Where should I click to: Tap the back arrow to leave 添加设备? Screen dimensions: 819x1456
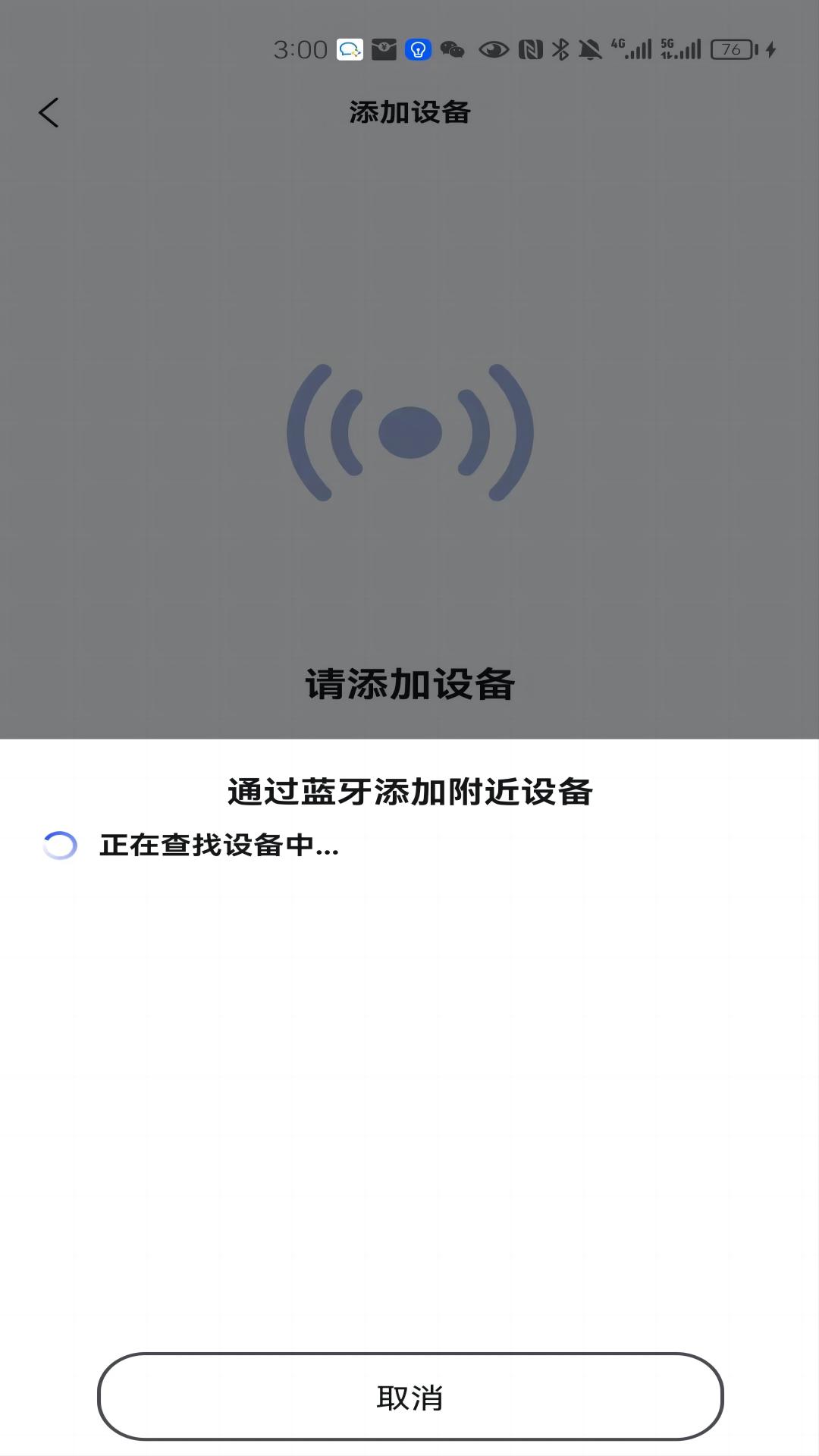click(x=49, y=112)
